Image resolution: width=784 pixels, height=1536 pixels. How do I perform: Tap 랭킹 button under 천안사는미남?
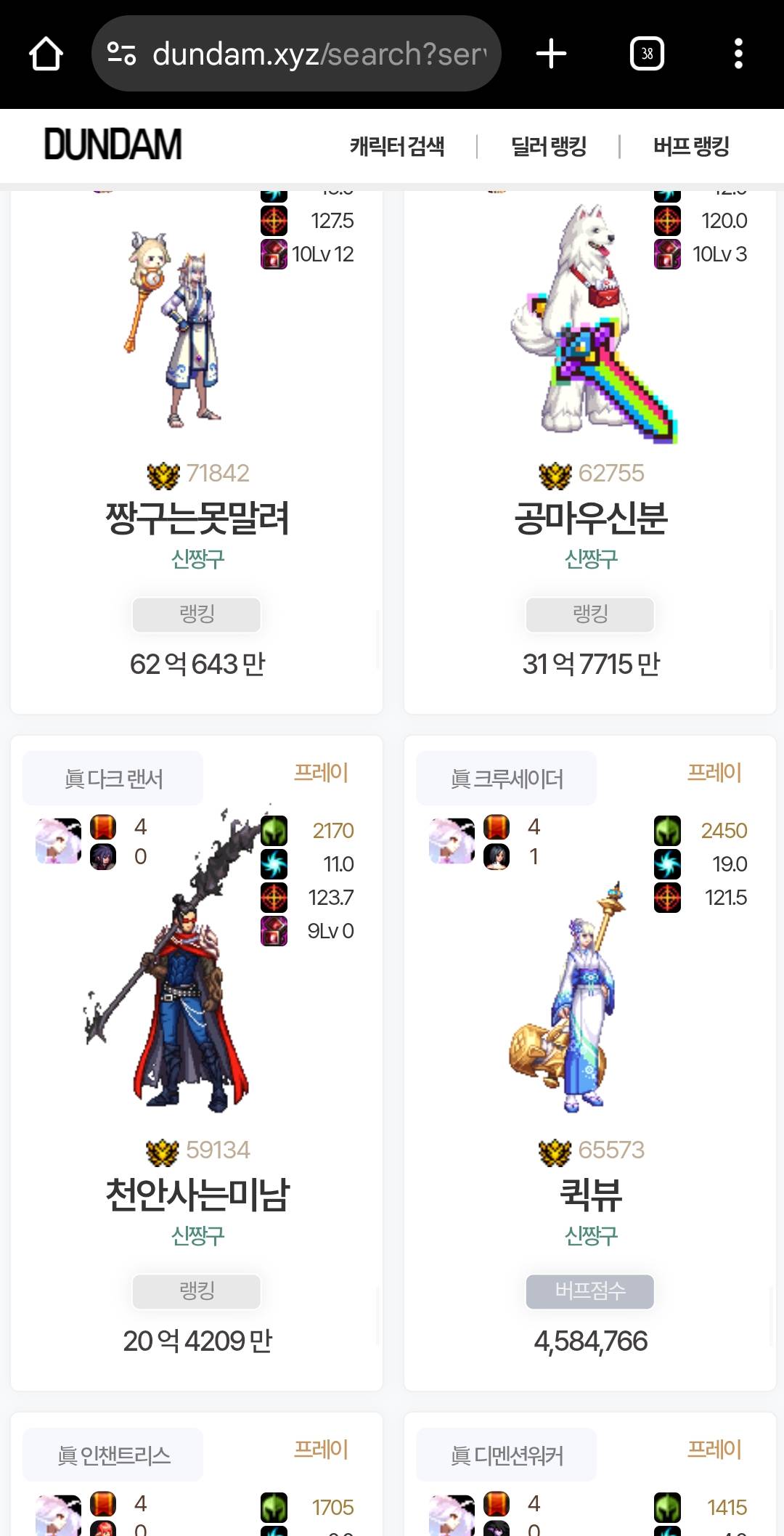point(197,1291)
